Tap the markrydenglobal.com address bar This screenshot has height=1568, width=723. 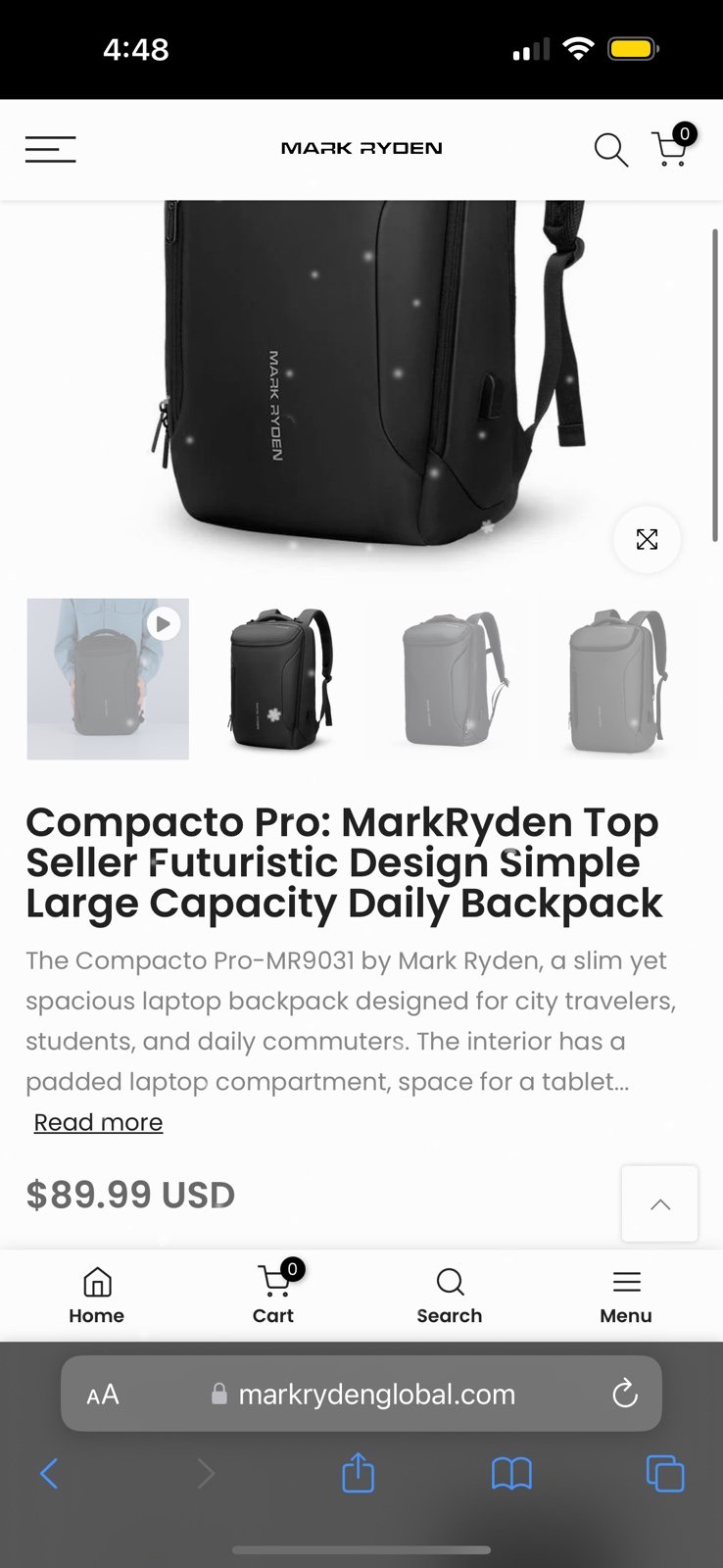coord(361,1394)
